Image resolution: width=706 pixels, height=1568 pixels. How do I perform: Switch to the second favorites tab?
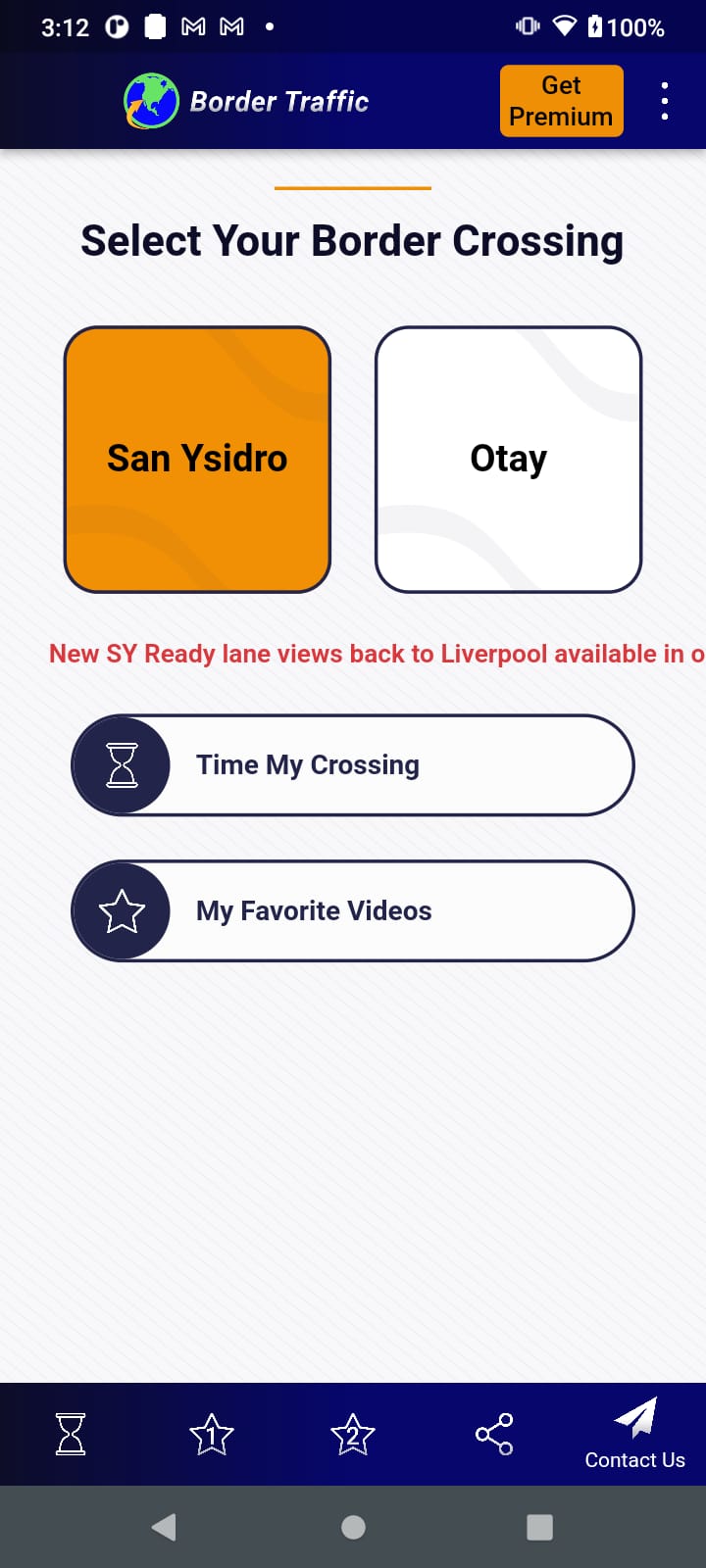353,1434
